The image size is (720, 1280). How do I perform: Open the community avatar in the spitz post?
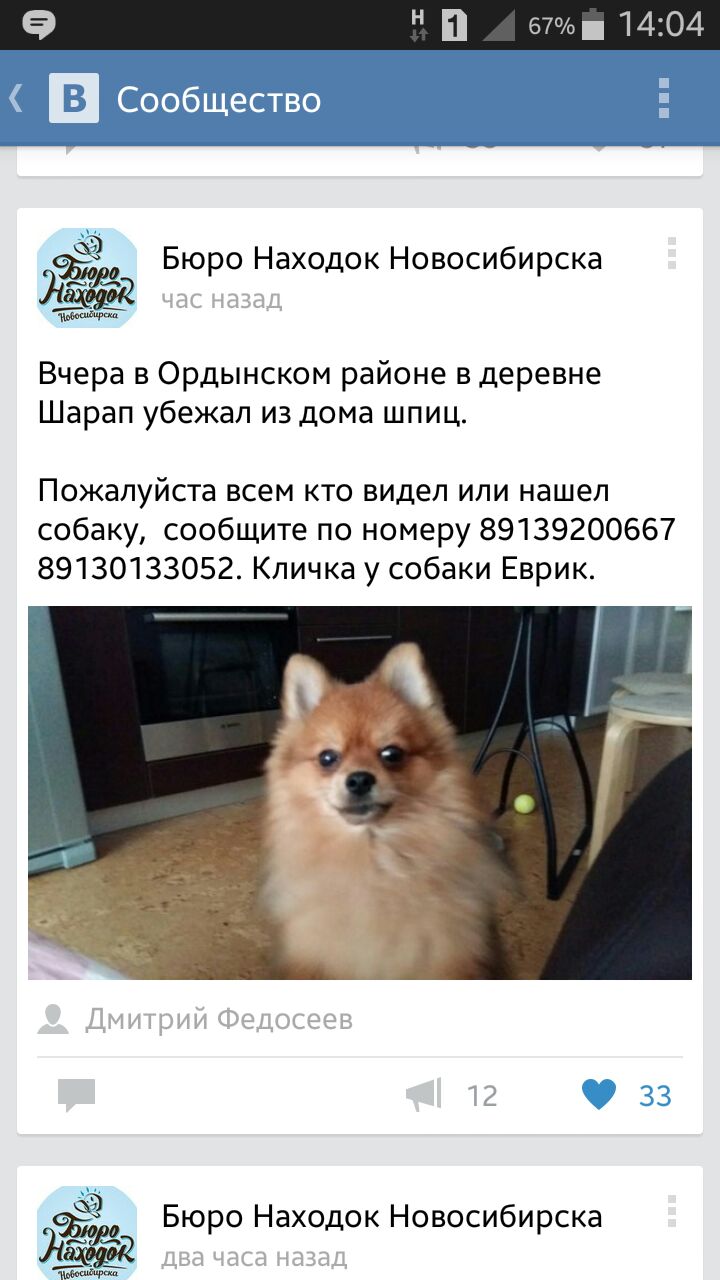tap(87, 278)
